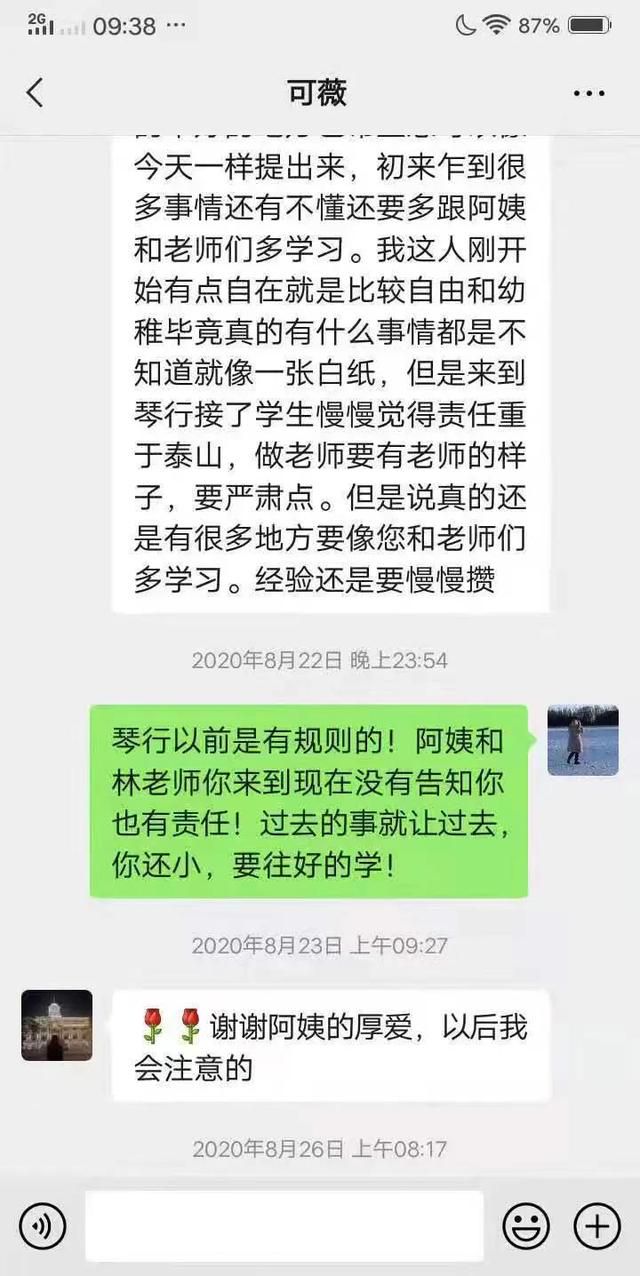Tap the message text field
The height and width of the screenshot is (1276, 640).
point(284,1225)
